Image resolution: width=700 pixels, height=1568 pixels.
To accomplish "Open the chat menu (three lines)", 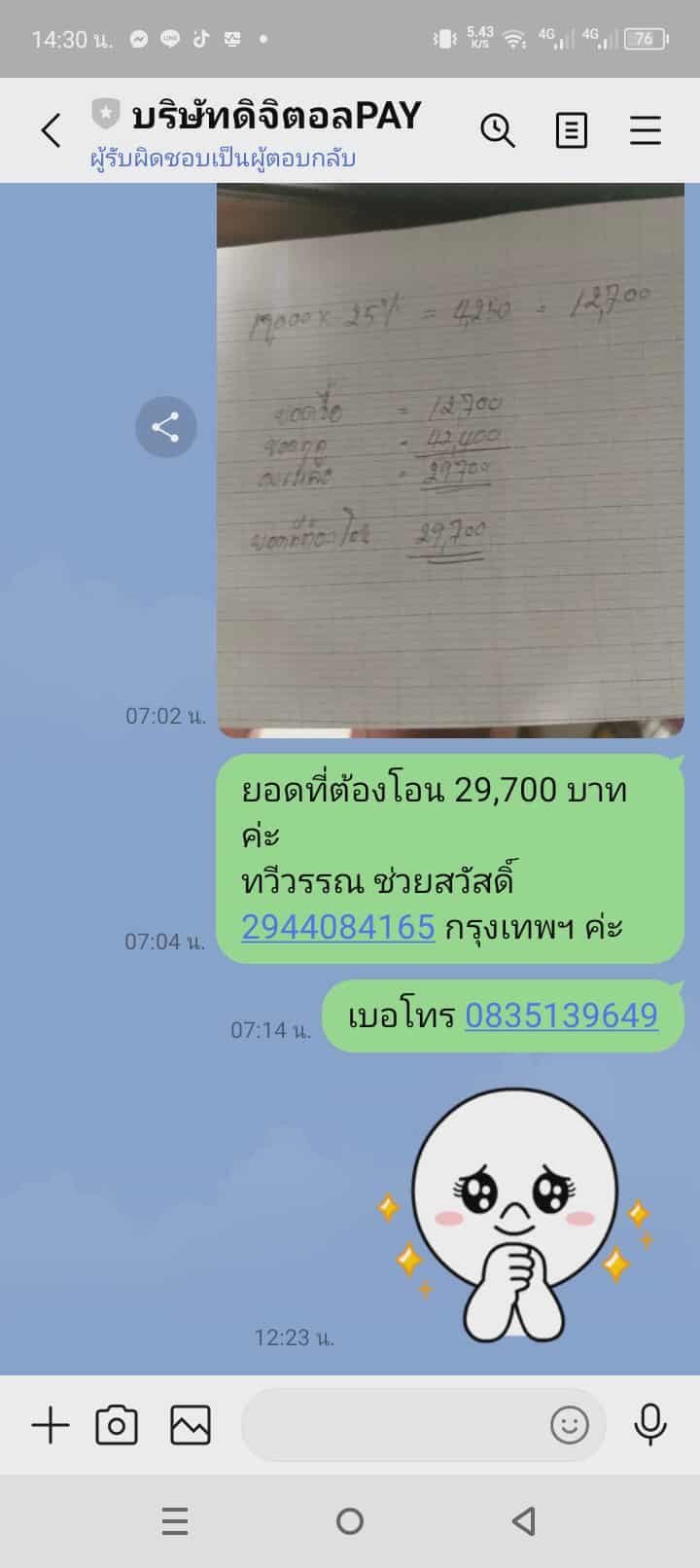I will point(646,130).
